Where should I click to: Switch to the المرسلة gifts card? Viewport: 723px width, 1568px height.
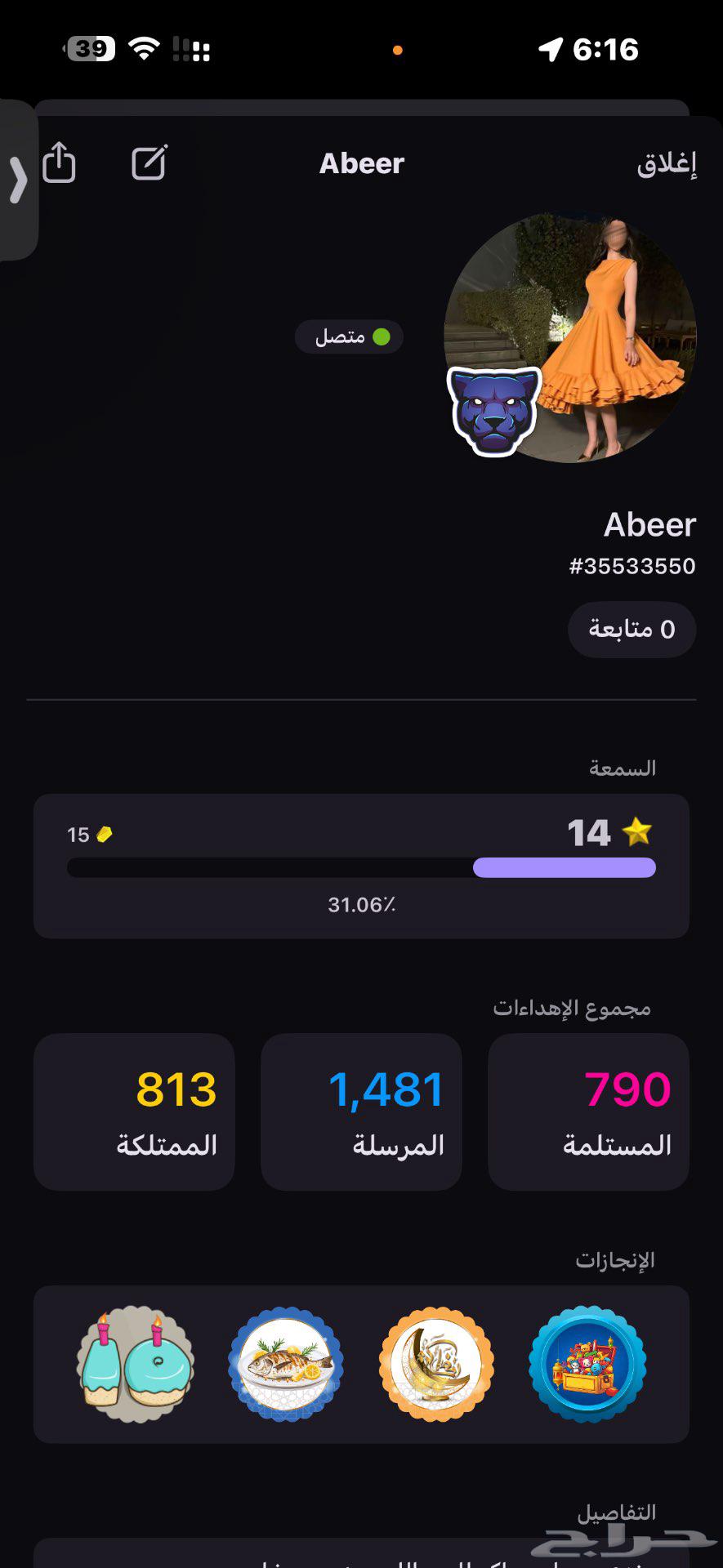coord(360,1111)
